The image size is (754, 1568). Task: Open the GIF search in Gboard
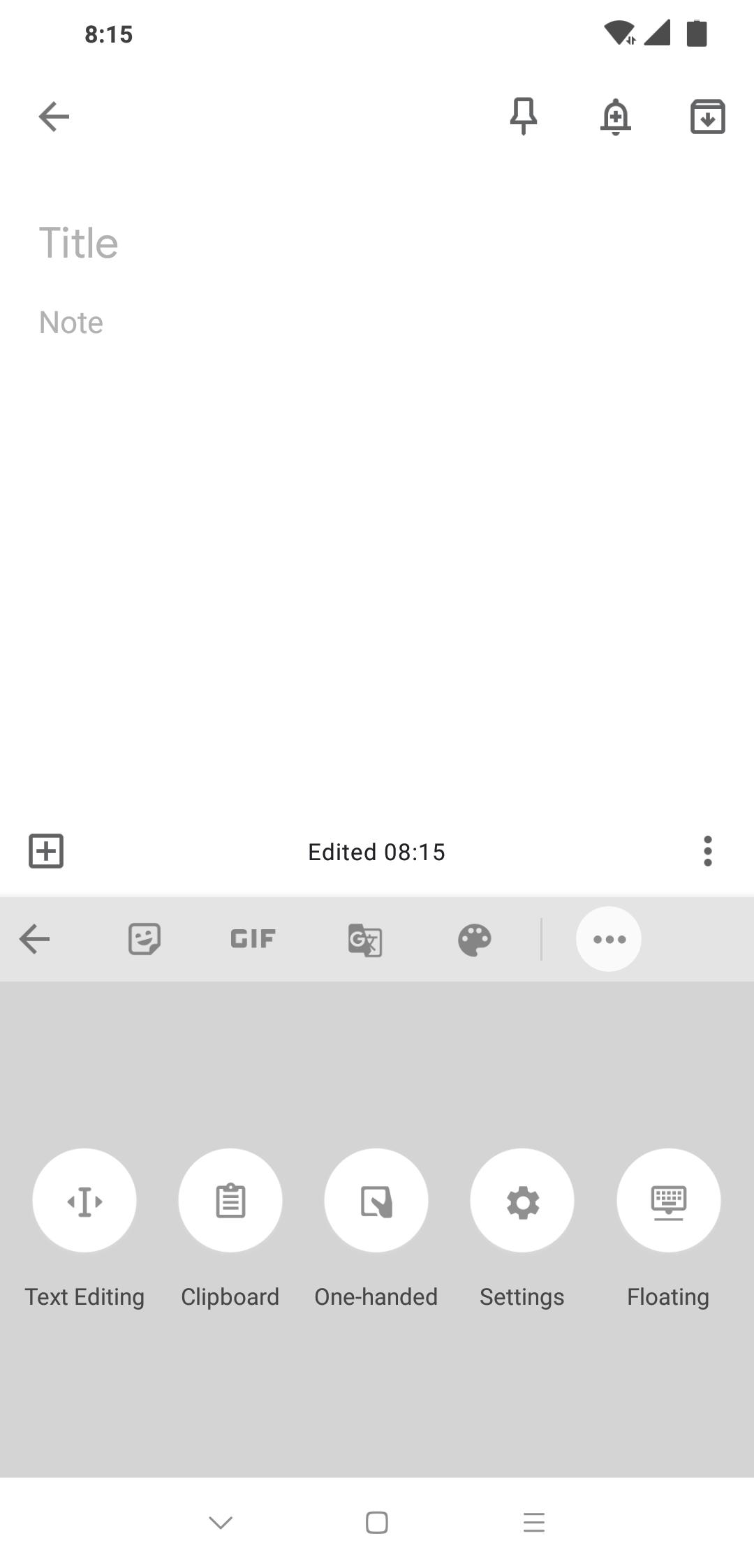(x=251, y=938)
